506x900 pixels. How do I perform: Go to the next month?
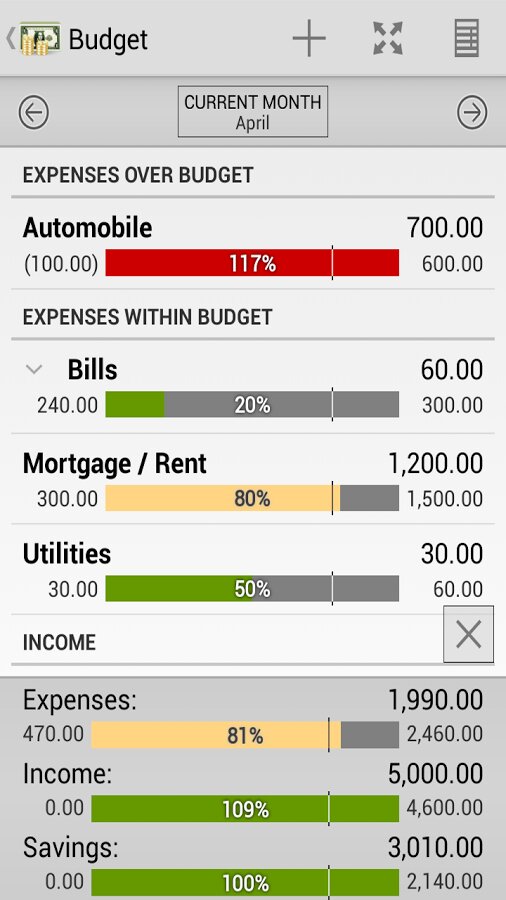(x=472, y=112)
